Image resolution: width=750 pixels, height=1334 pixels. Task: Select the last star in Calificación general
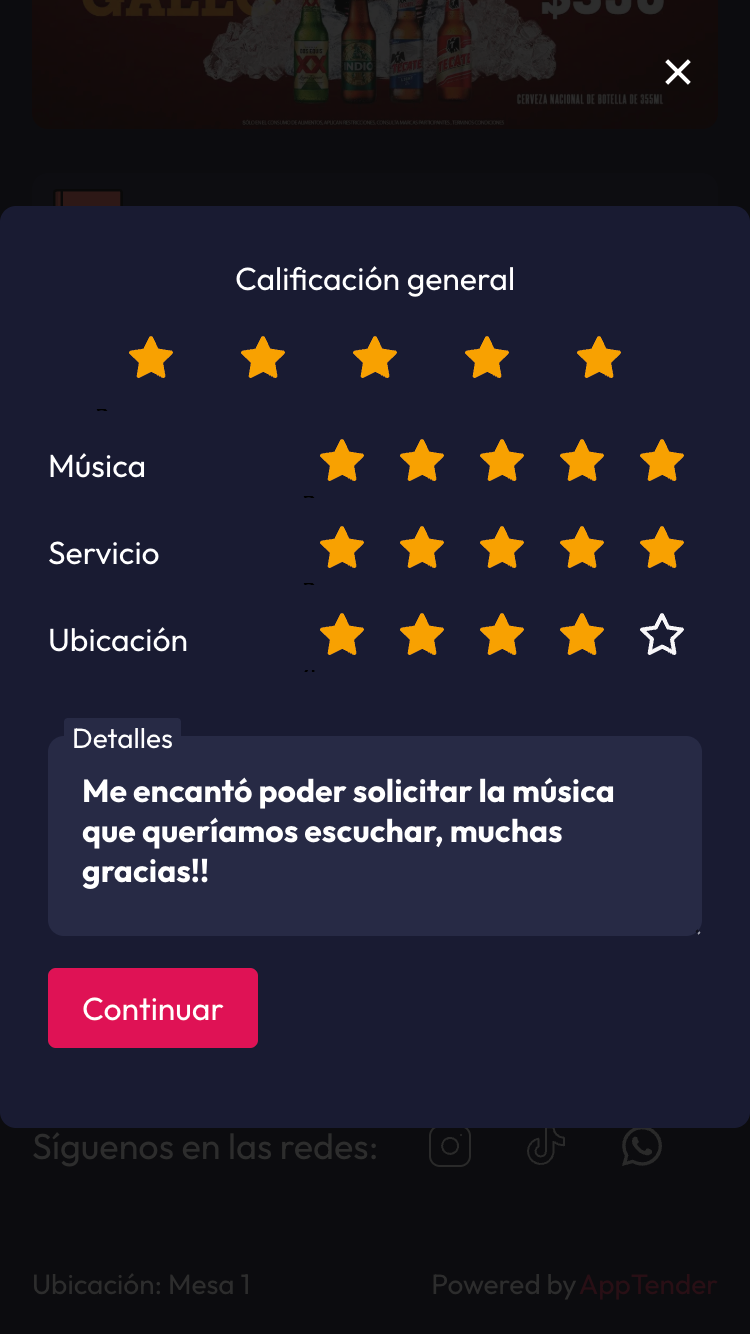(x=598, y=357)
